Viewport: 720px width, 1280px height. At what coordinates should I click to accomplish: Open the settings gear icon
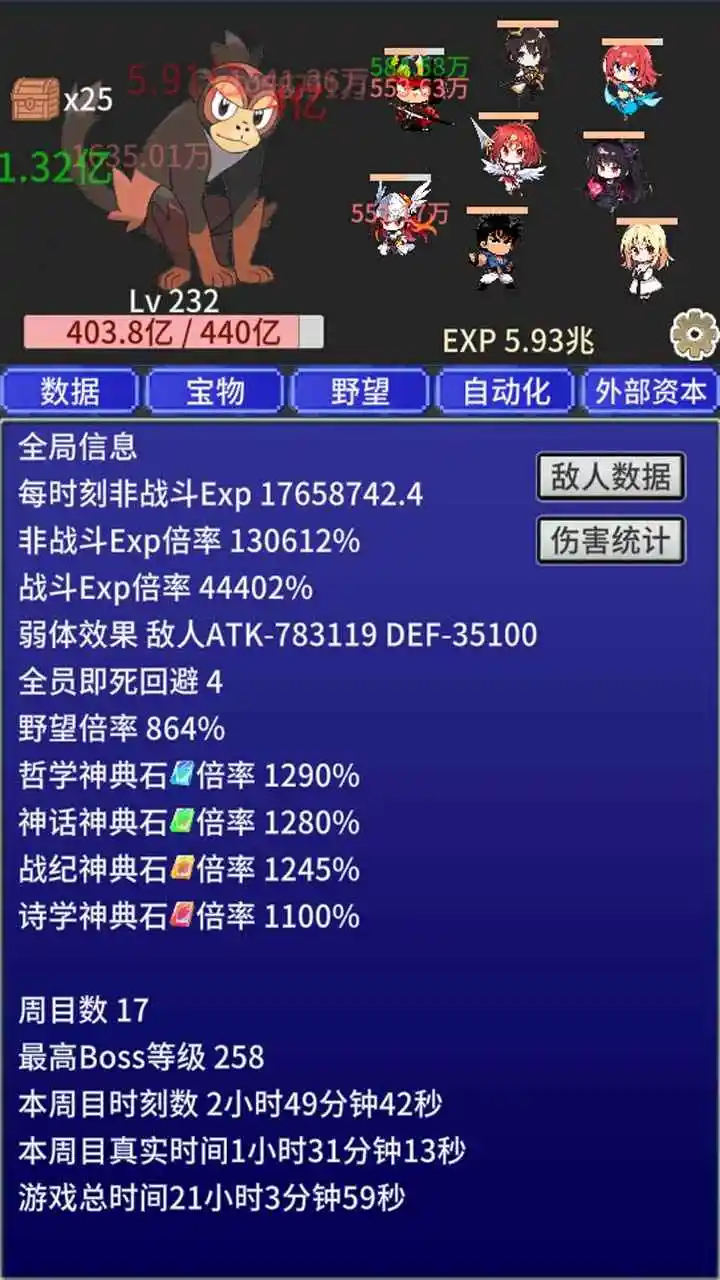694,336
